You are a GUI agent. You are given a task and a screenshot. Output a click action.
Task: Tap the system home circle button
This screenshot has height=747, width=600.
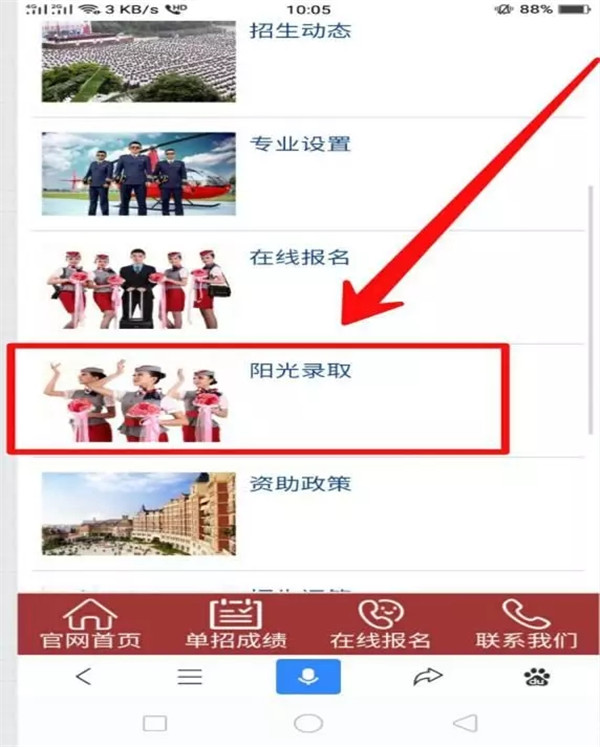(308, 722)
